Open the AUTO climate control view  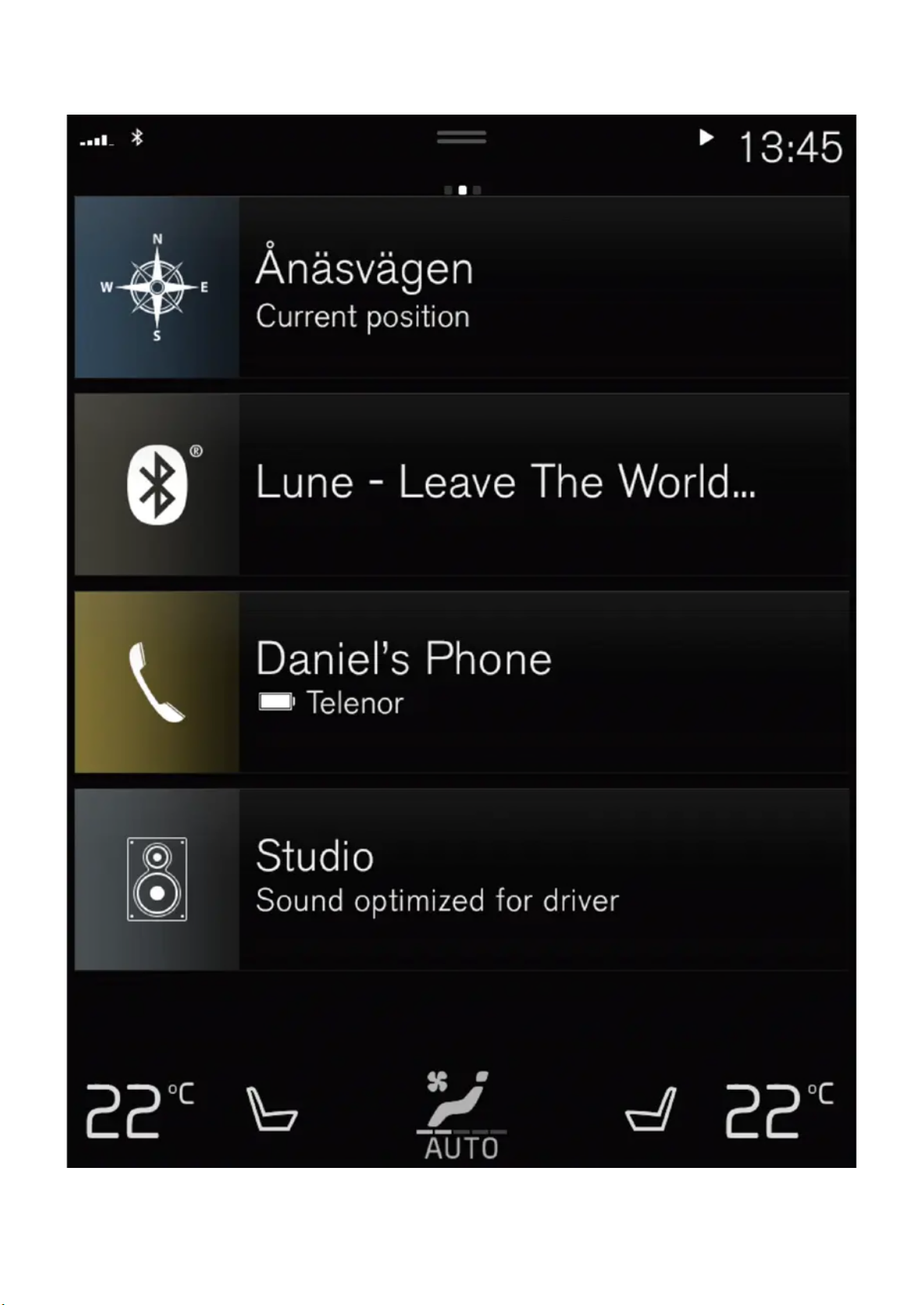pos(461,1115)
